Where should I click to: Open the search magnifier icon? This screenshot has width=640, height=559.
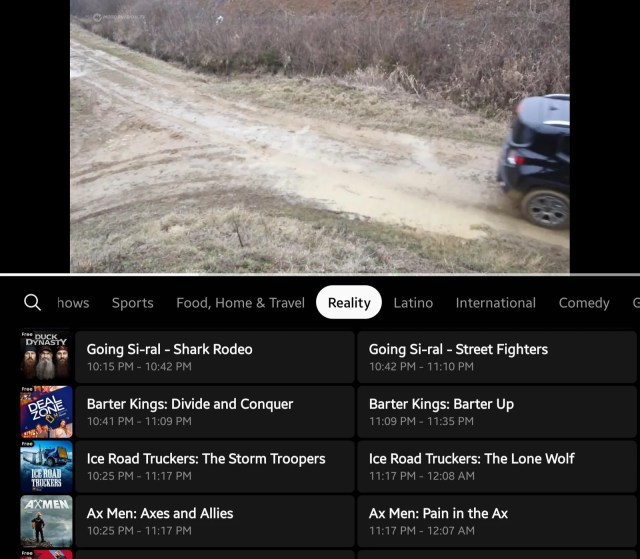[32, 302]
